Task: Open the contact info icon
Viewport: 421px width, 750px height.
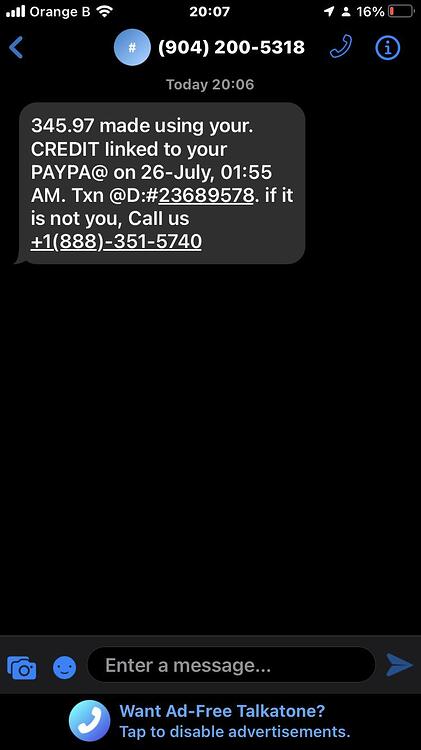Action: [x=387, y=47]
